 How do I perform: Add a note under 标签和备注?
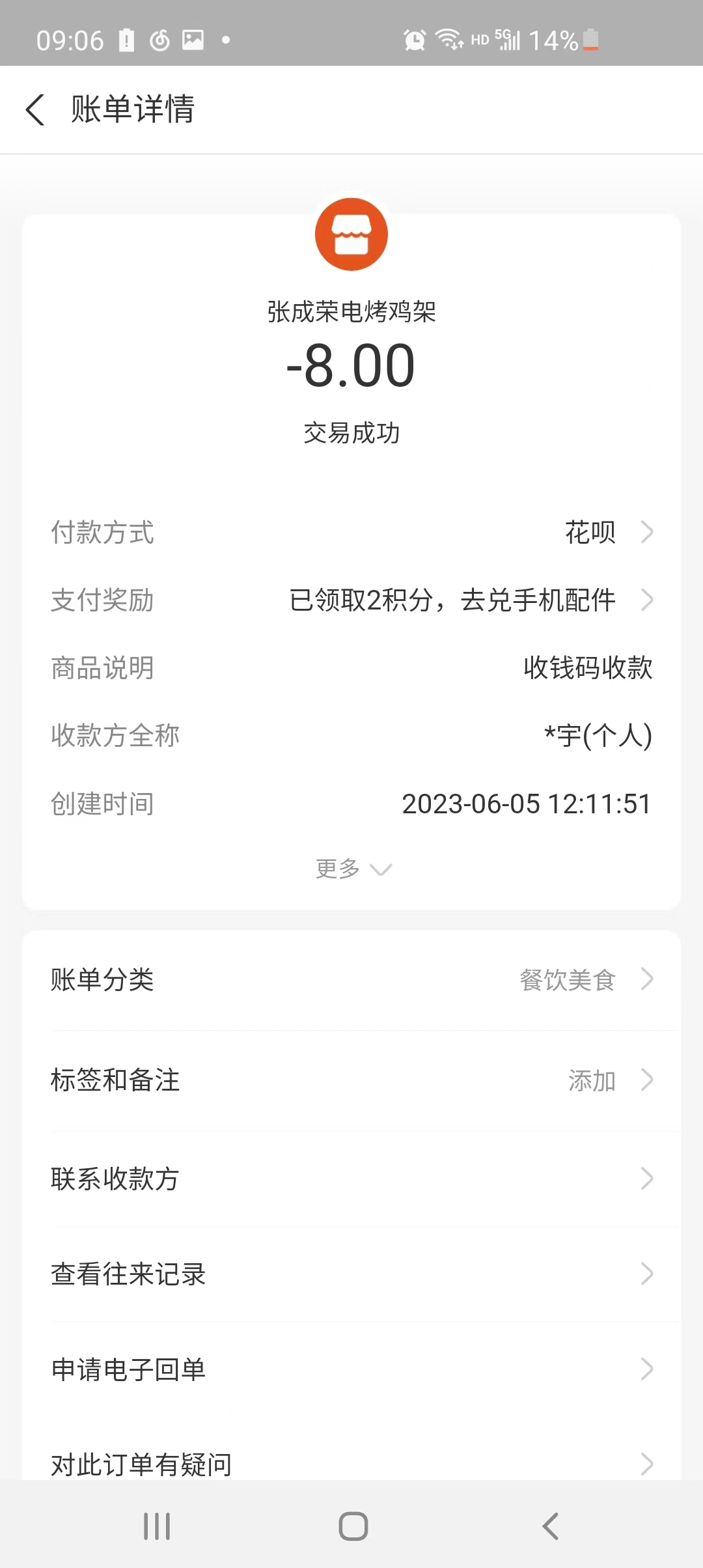coord(351,1080)
